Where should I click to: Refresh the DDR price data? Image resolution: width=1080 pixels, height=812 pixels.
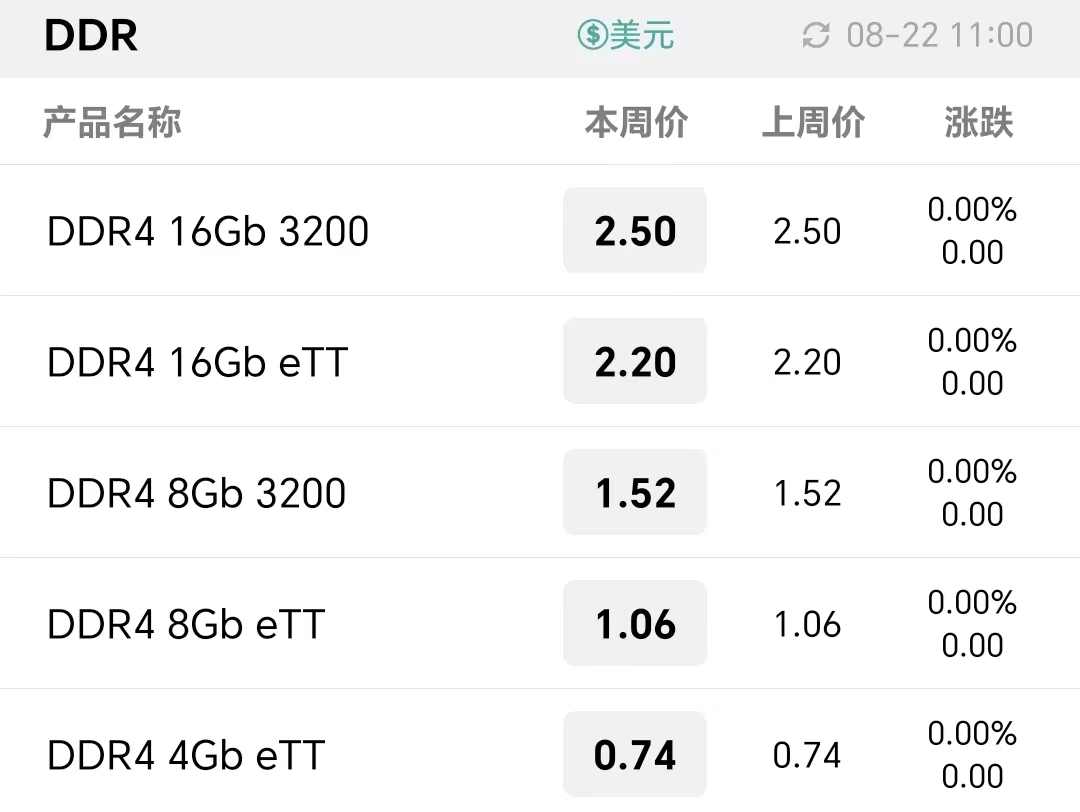click(816, 35)
